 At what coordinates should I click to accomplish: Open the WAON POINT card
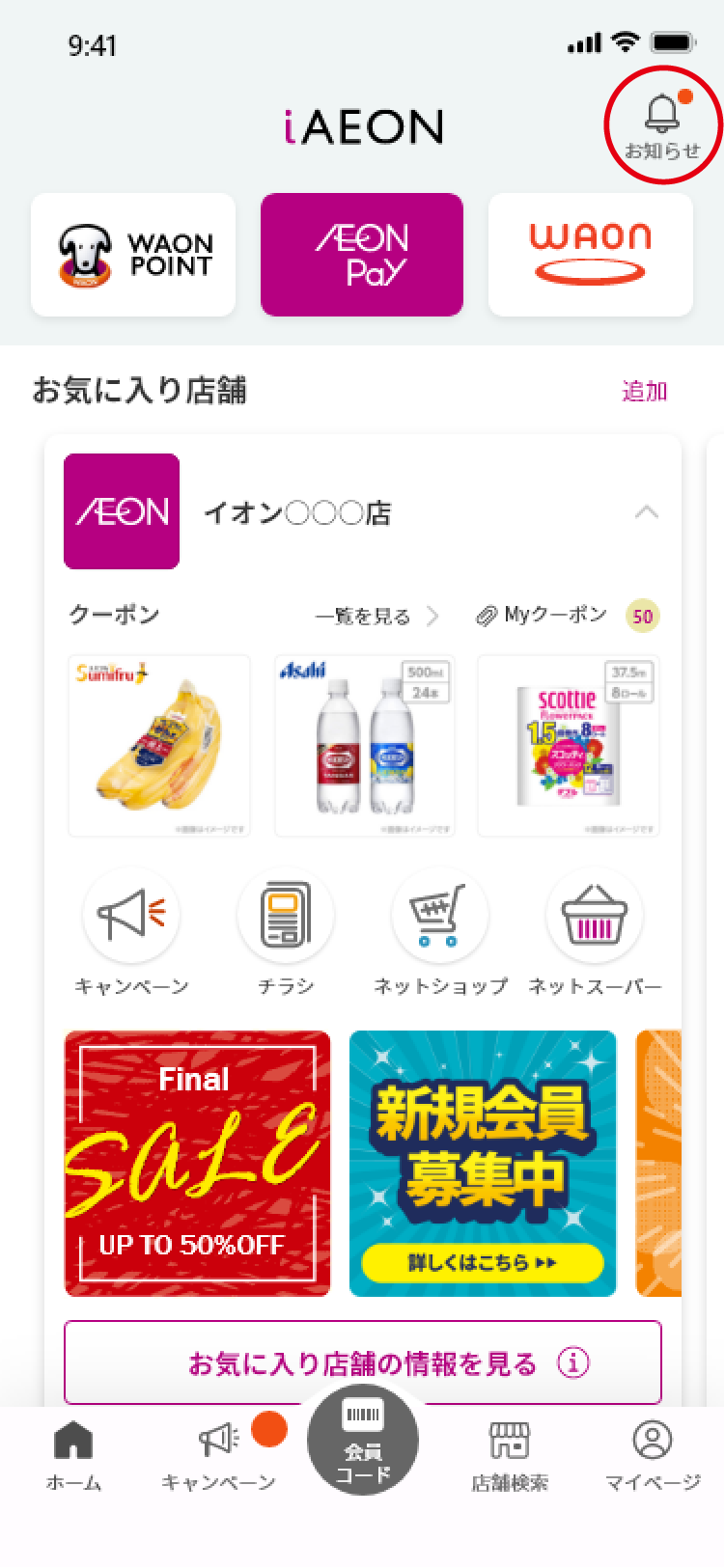(133, 255)
